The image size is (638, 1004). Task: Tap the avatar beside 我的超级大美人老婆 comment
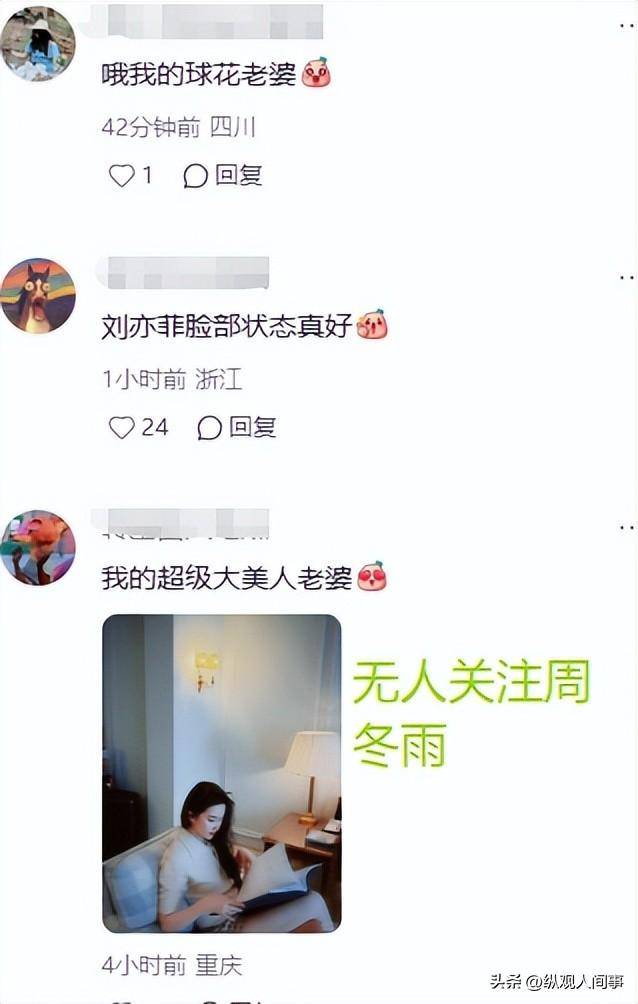38,547
